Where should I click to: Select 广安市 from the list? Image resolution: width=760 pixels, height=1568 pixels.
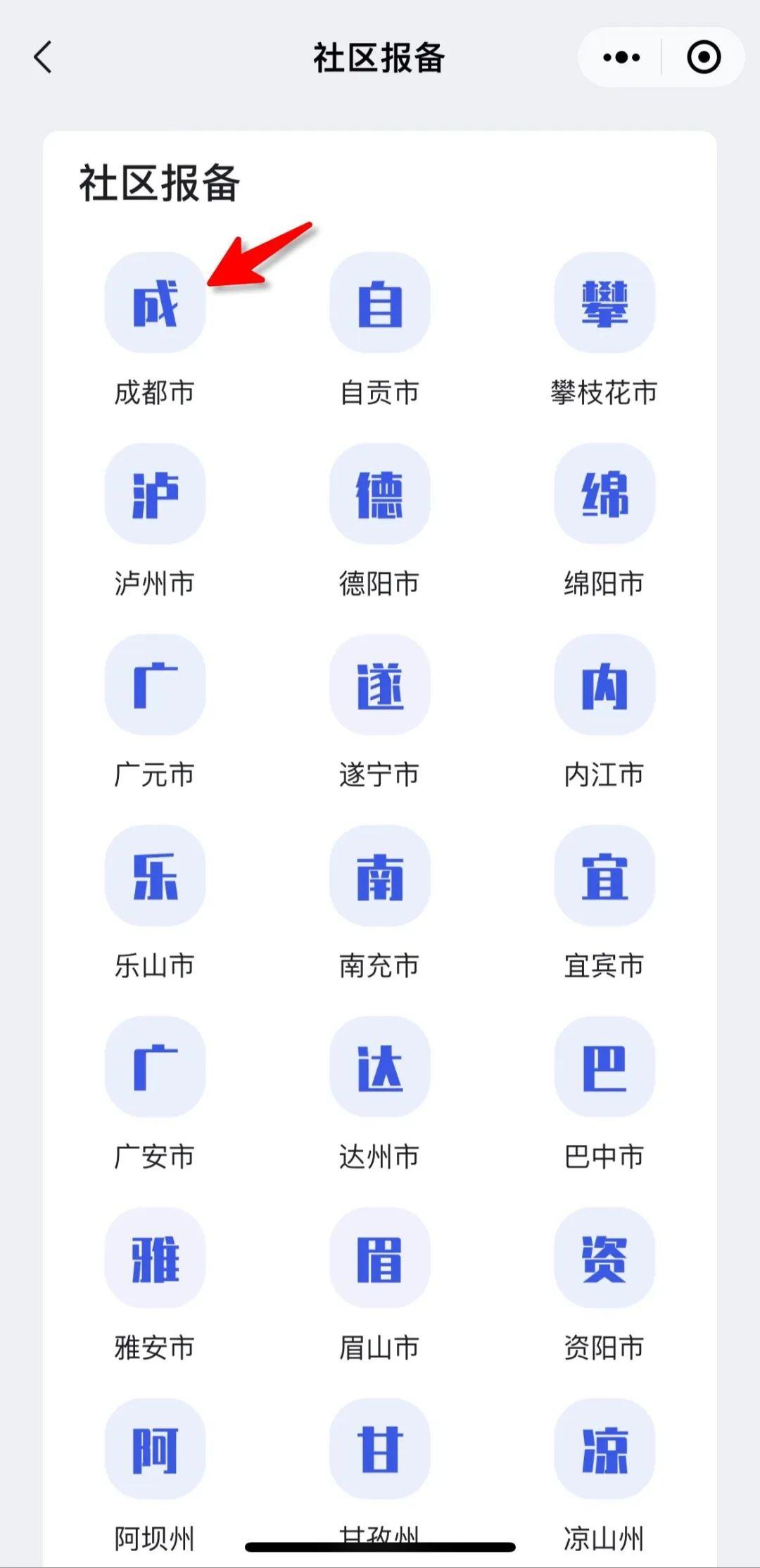click(155, 1067)
